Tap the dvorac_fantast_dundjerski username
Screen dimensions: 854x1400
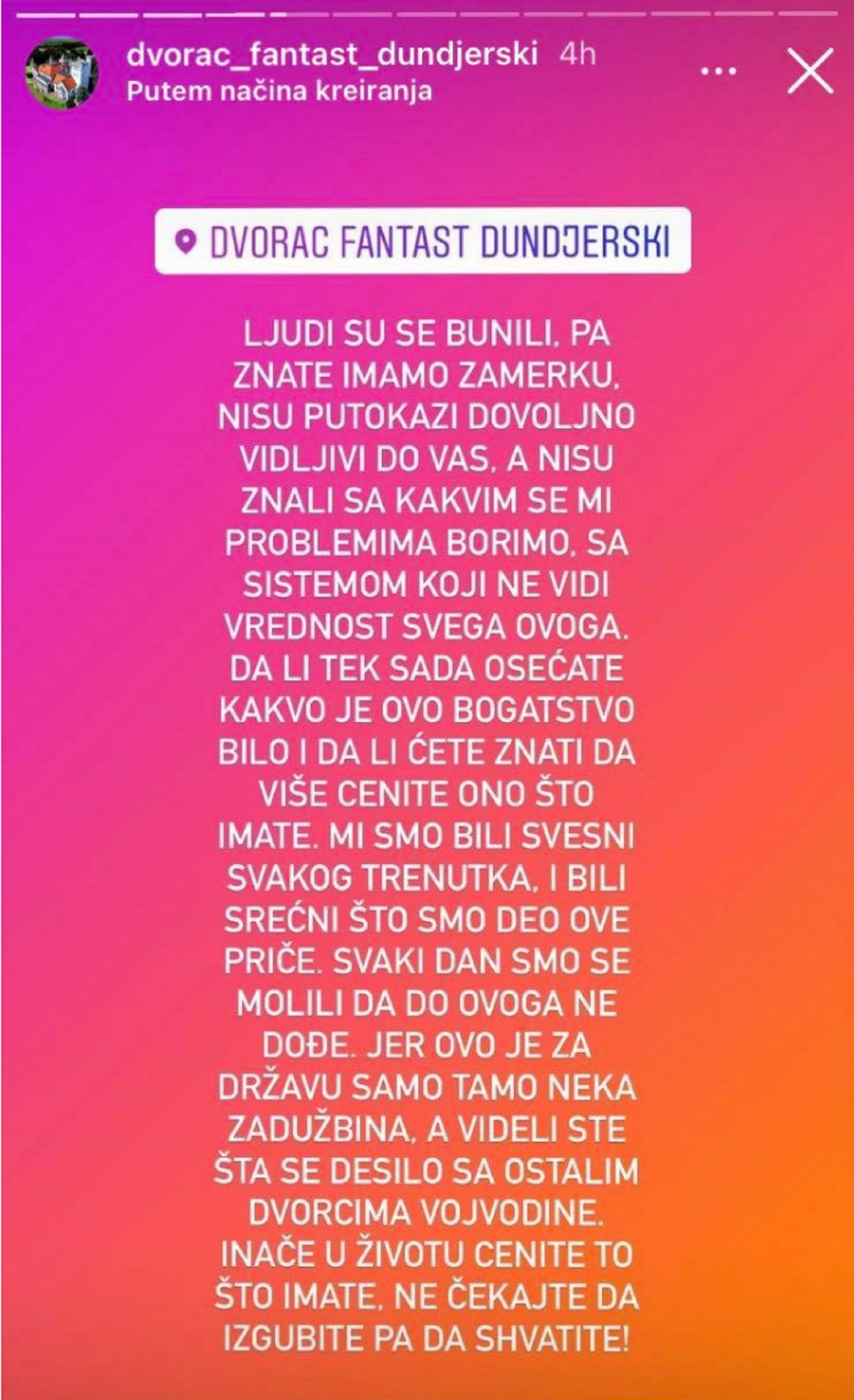pos(332,55)
